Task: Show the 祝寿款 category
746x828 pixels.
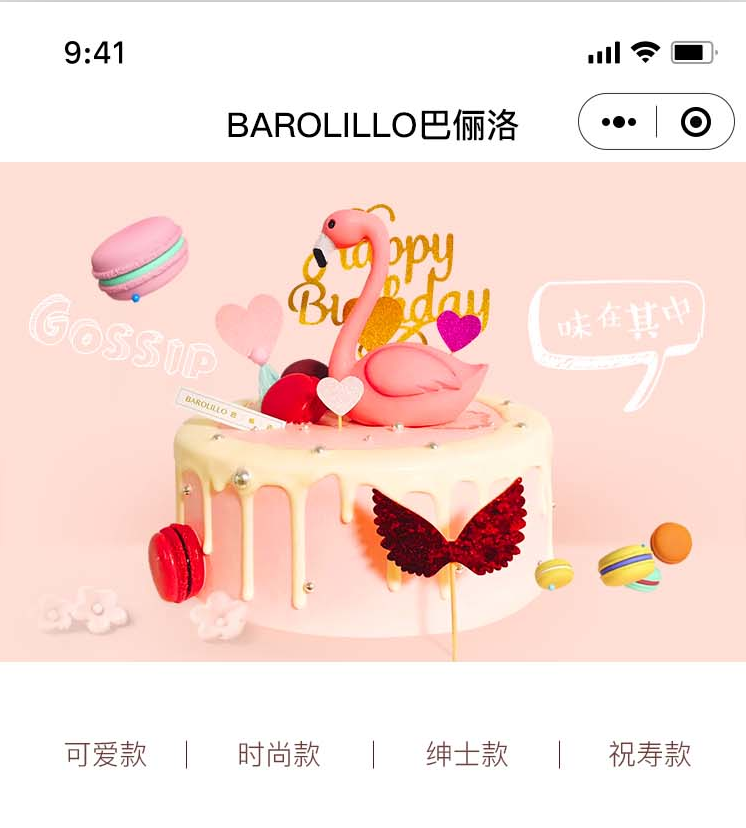Action: point(650,754)
